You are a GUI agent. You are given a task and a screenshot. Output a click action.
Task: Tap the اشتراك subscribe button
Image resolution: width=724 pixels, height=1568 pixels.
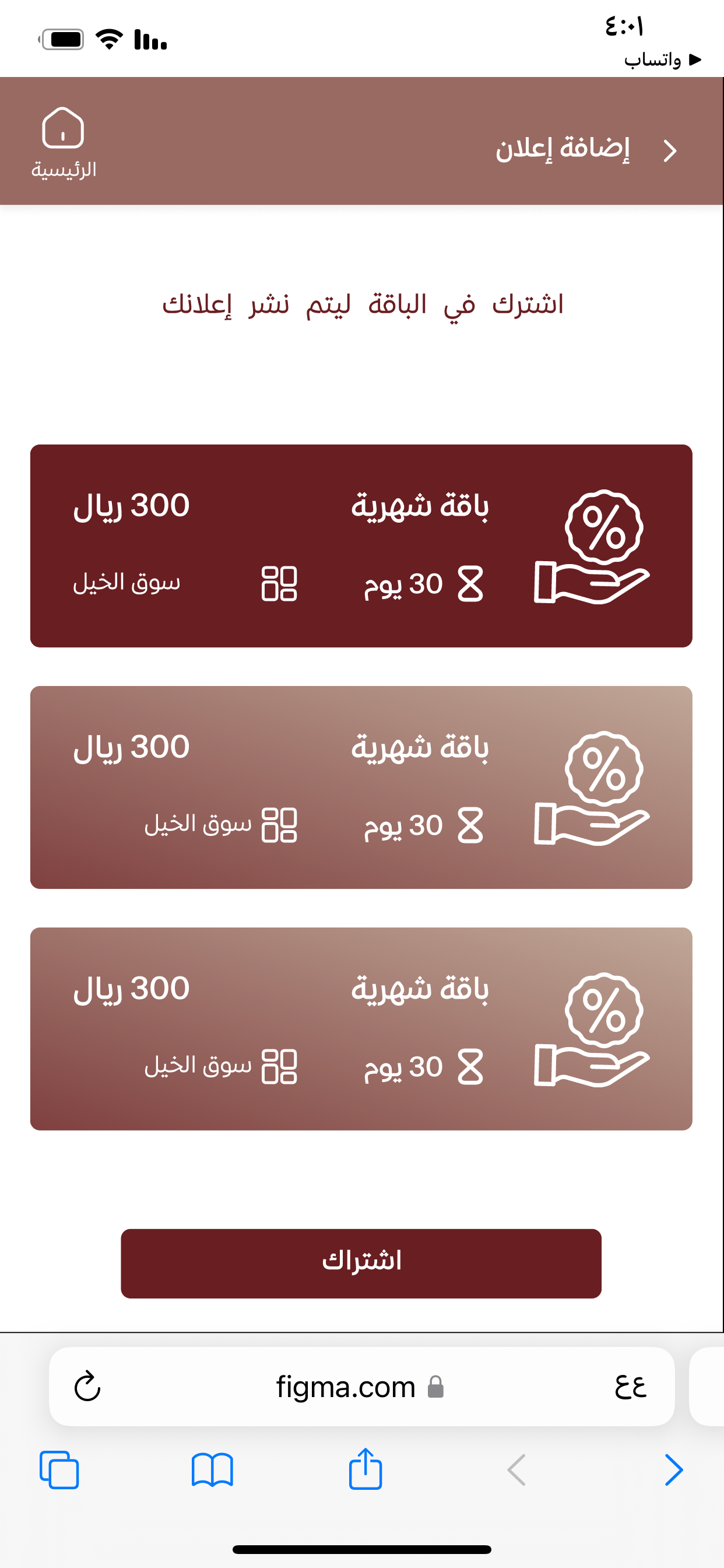[361, 1263]
